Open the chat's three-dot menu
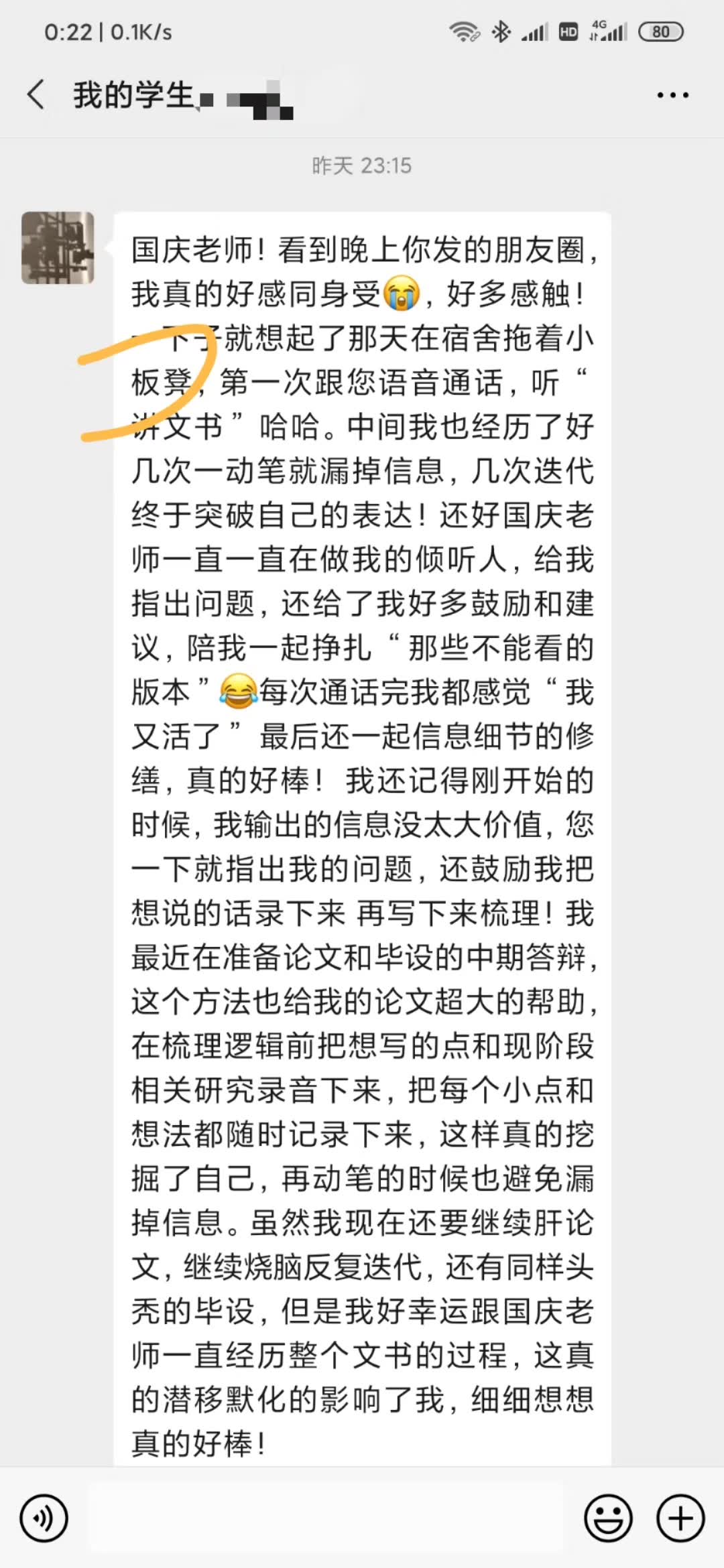The image size is (724, 1568). [x=672, y=95]
